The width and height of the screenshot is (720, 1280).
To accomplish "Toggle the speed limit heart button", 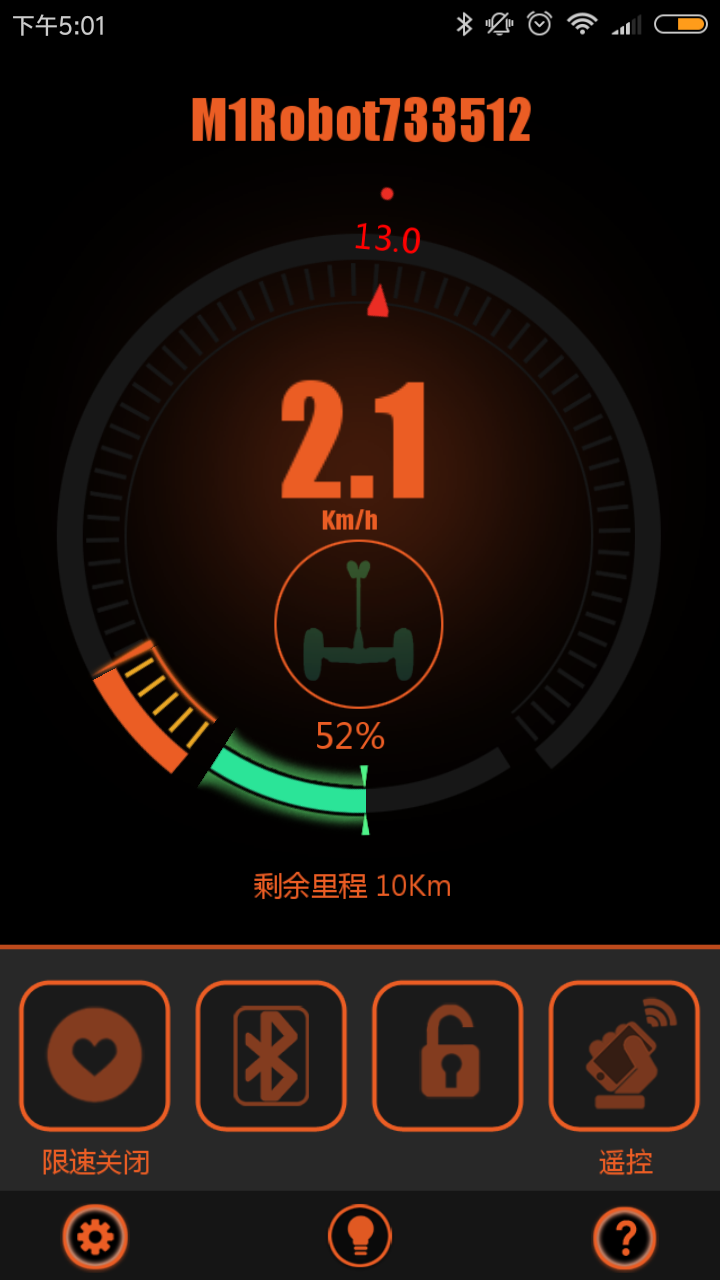I will (95, 1055).
